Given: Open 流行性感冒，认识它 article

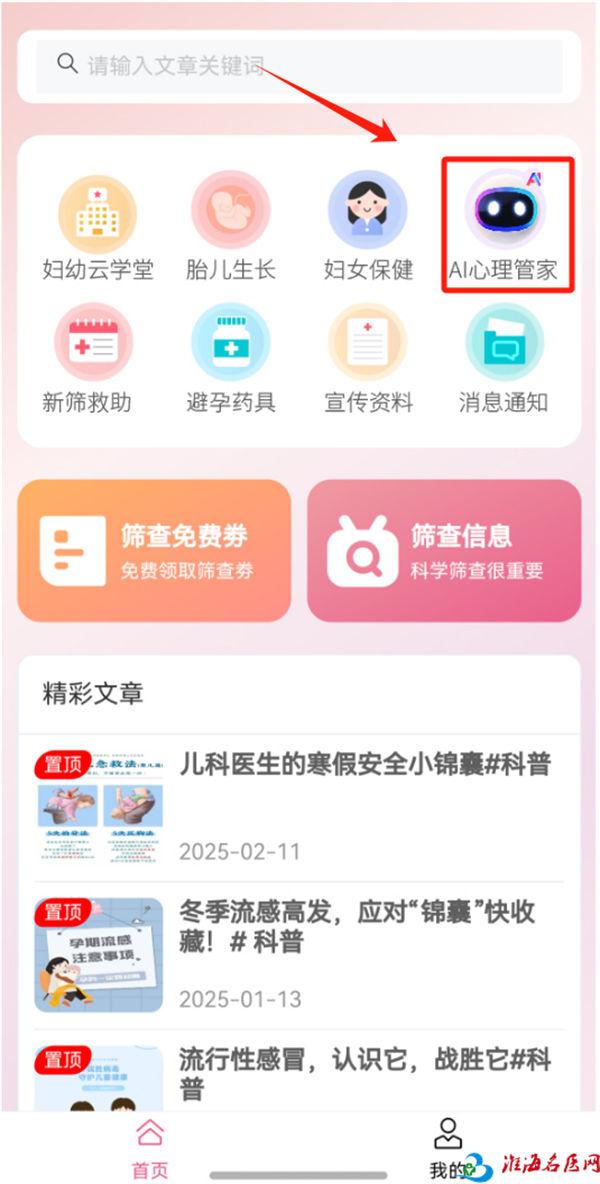Looking at the screenshot, I should coord(364,1072).
